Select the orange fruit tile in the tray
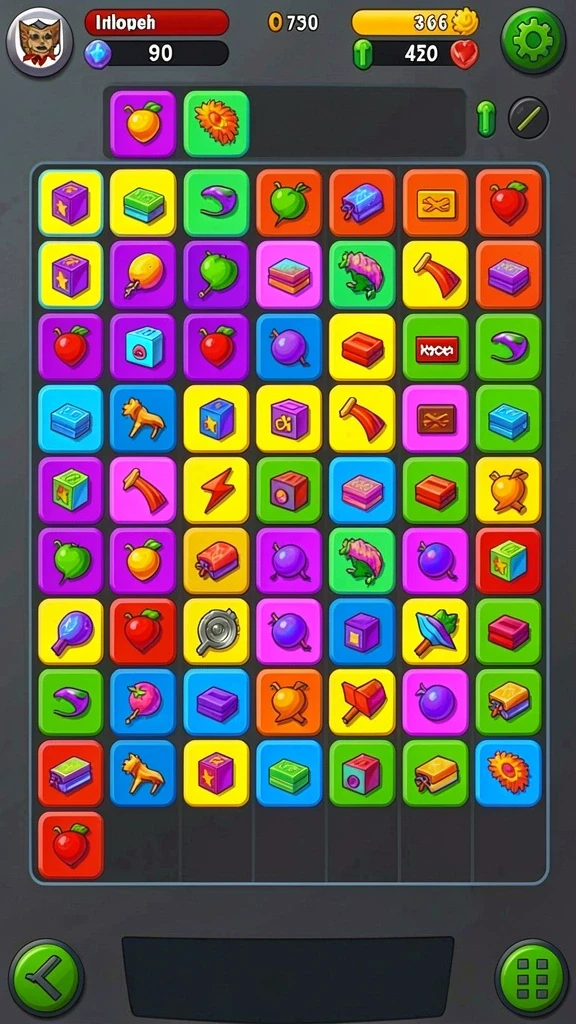 coord(143,123)
